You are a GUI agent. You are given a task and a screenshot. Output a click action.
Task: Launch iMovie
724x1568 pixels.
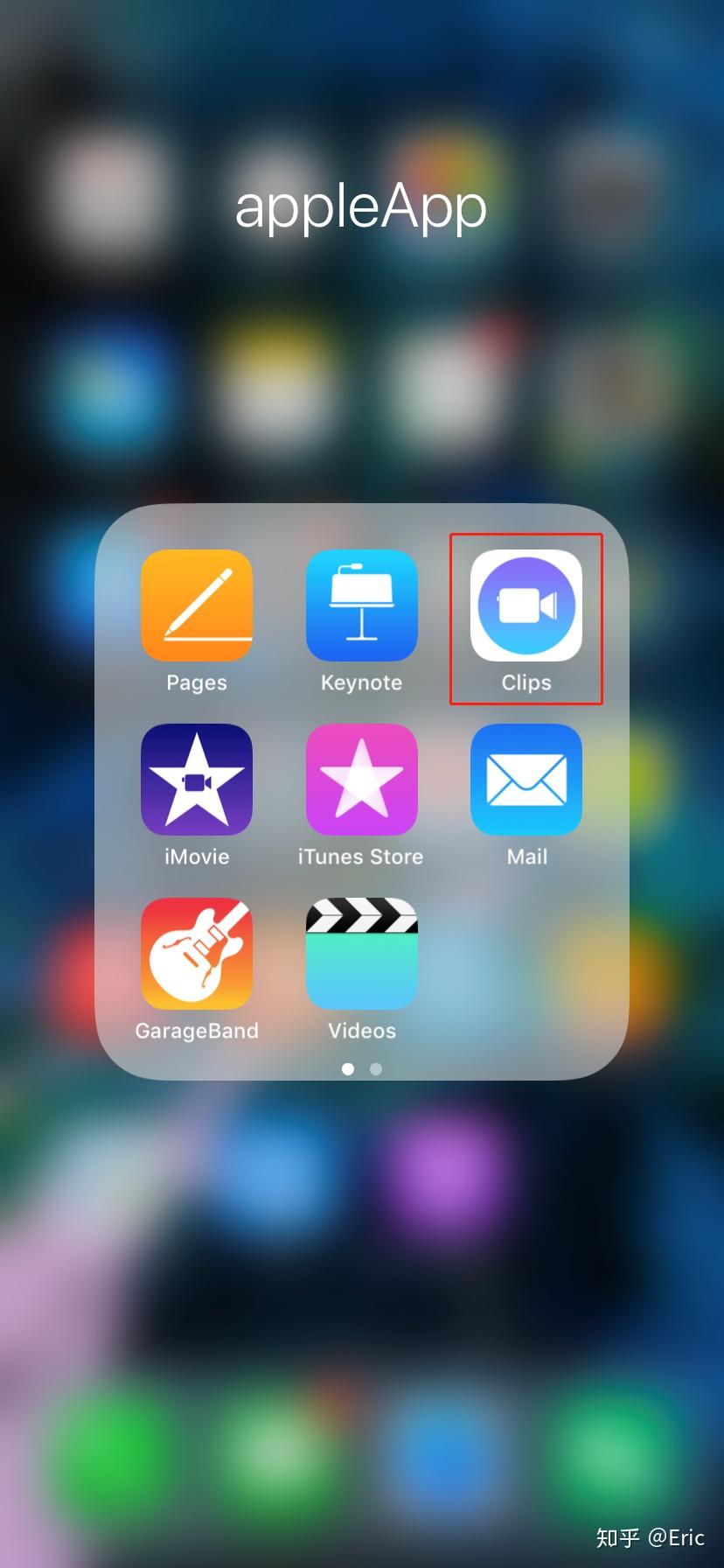click(197, 780)
